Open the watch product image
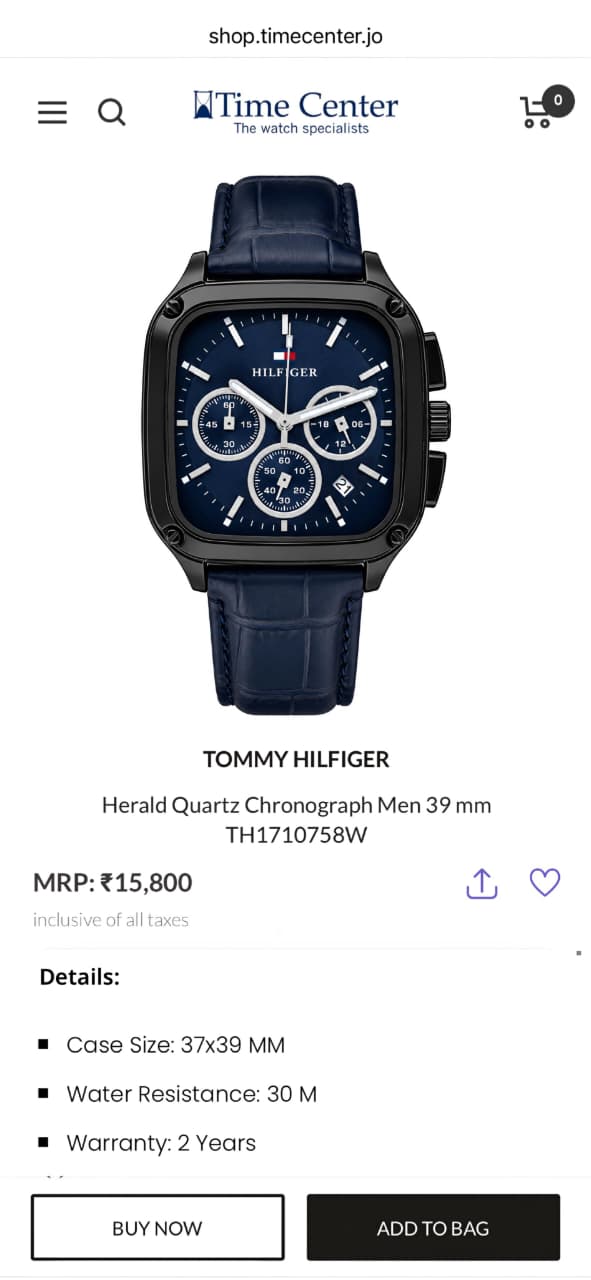The width and height of the screenshot is (591, 1280). [296, 445]
